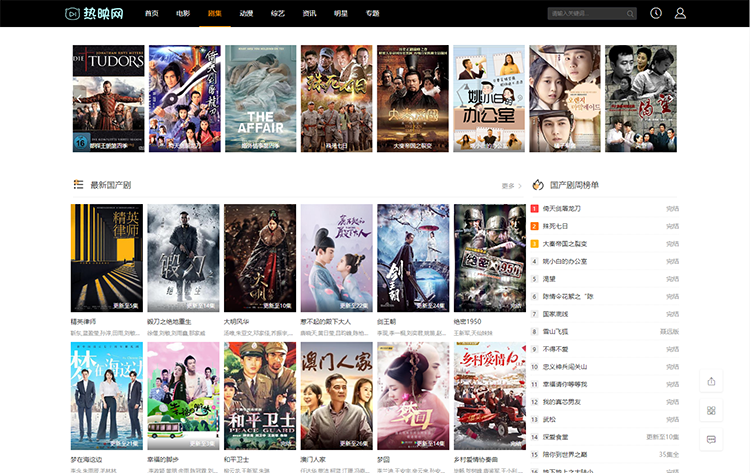Tap the floating feedback message icon
Image resolution: width=750 pixels, height=473 pixels.
coord(711,439)
